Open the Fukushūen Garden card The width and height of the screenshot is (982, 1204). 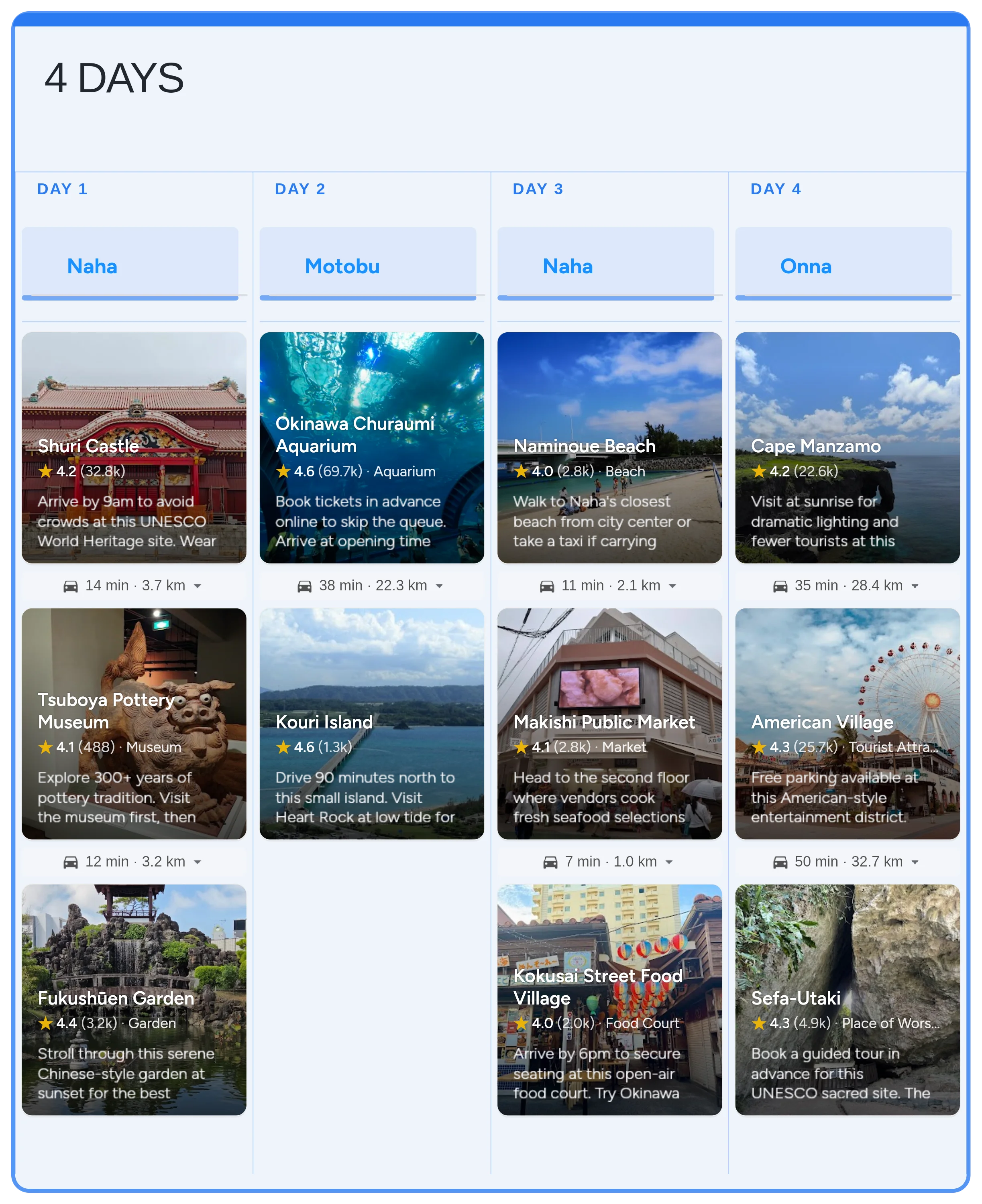point(134,999)
